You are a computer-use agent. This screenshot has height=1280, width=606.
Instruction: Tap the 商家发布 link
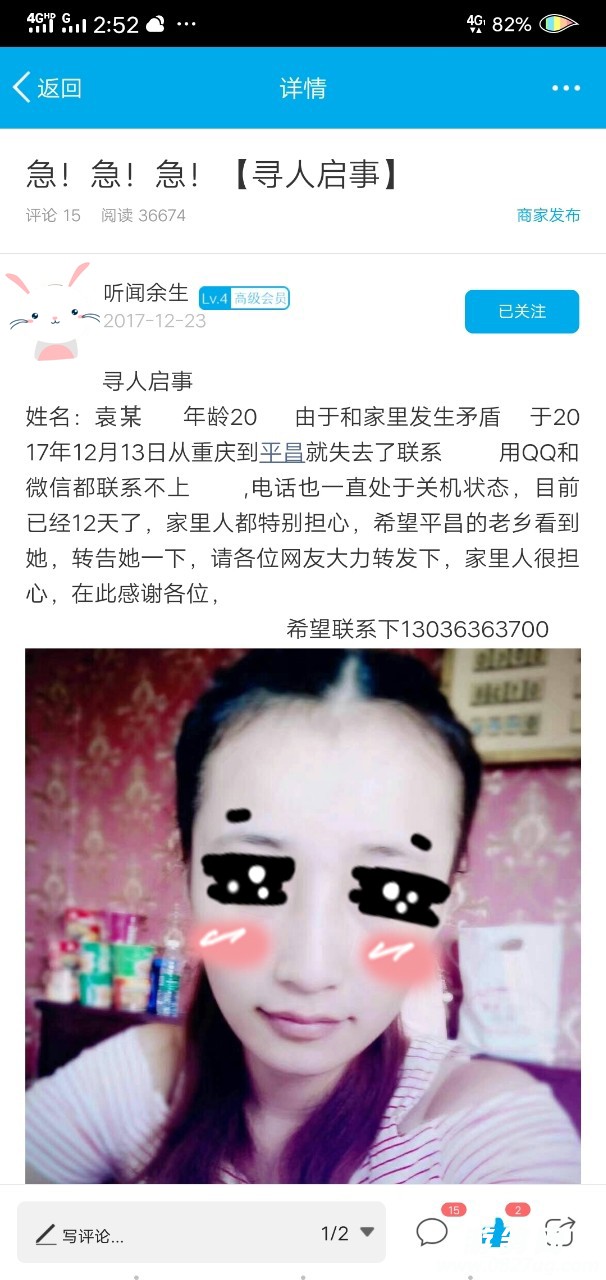tap(548, 215)
